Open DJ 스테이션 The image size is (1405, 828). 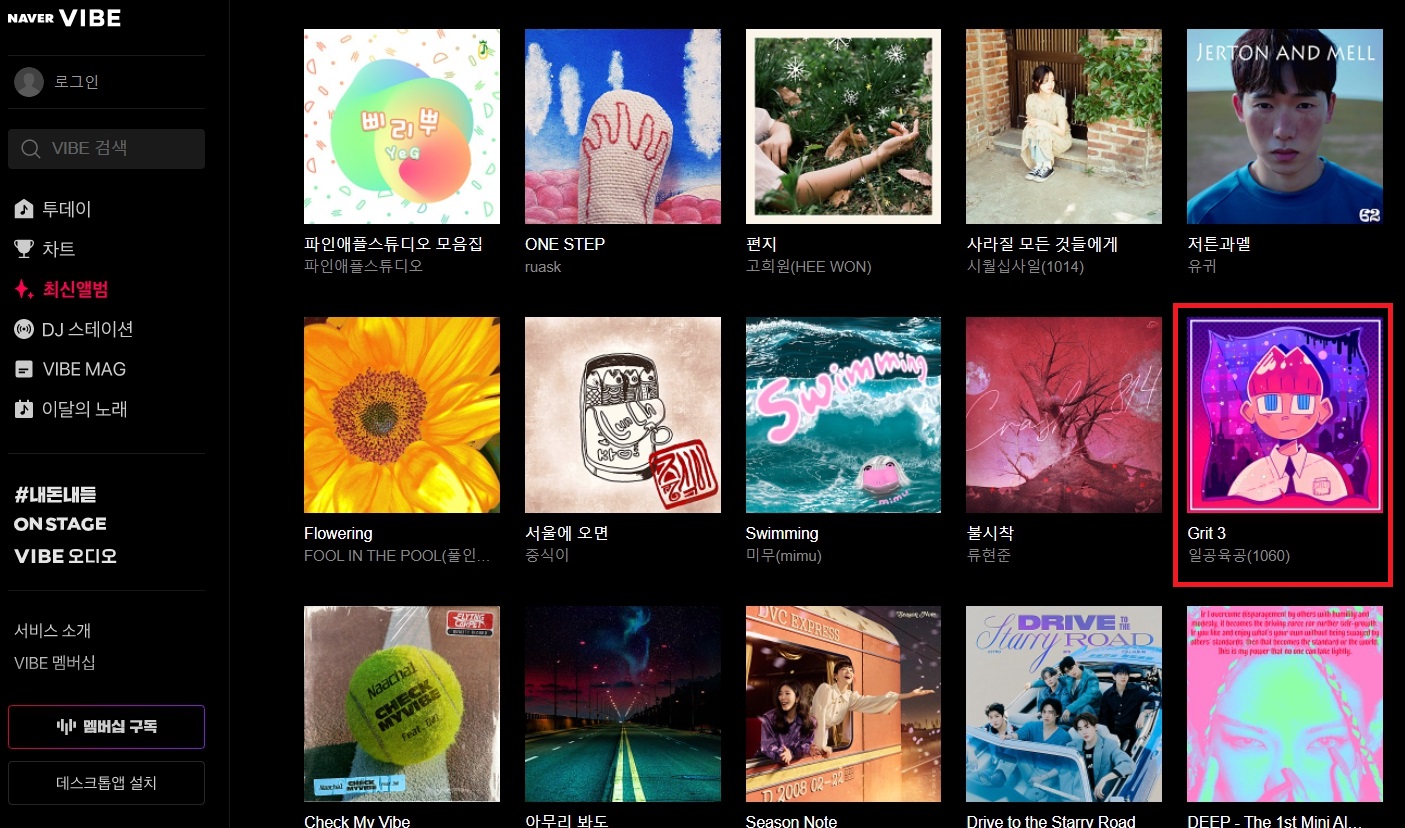pos(87,329)
